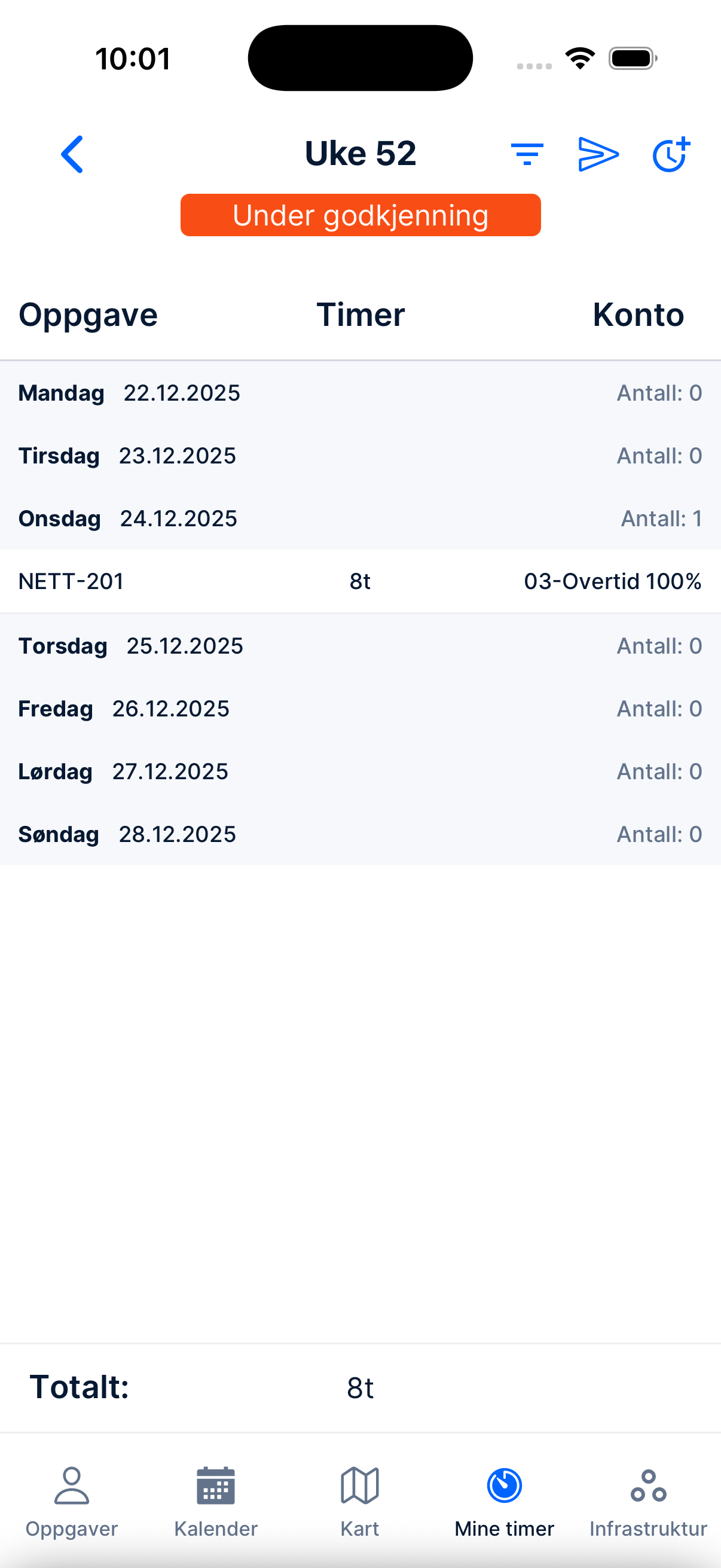
Task: Tap the send timesheet icon
Action: click(600, 154)
